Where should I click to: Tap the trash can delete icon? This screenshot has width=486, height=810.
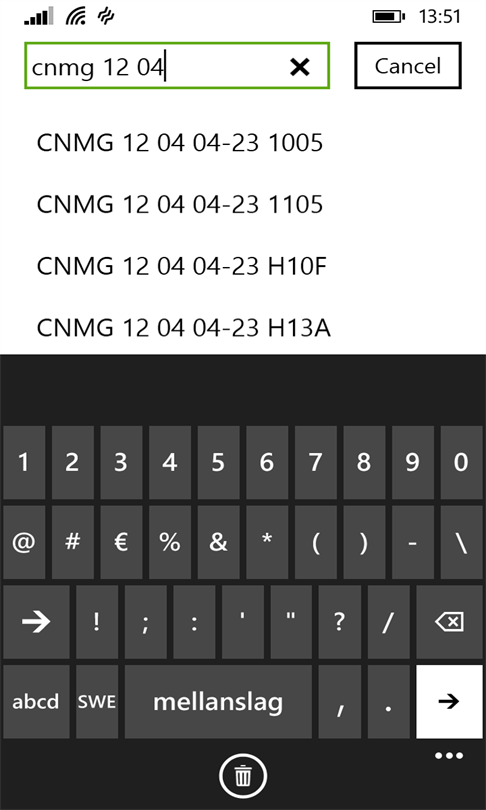243,775
